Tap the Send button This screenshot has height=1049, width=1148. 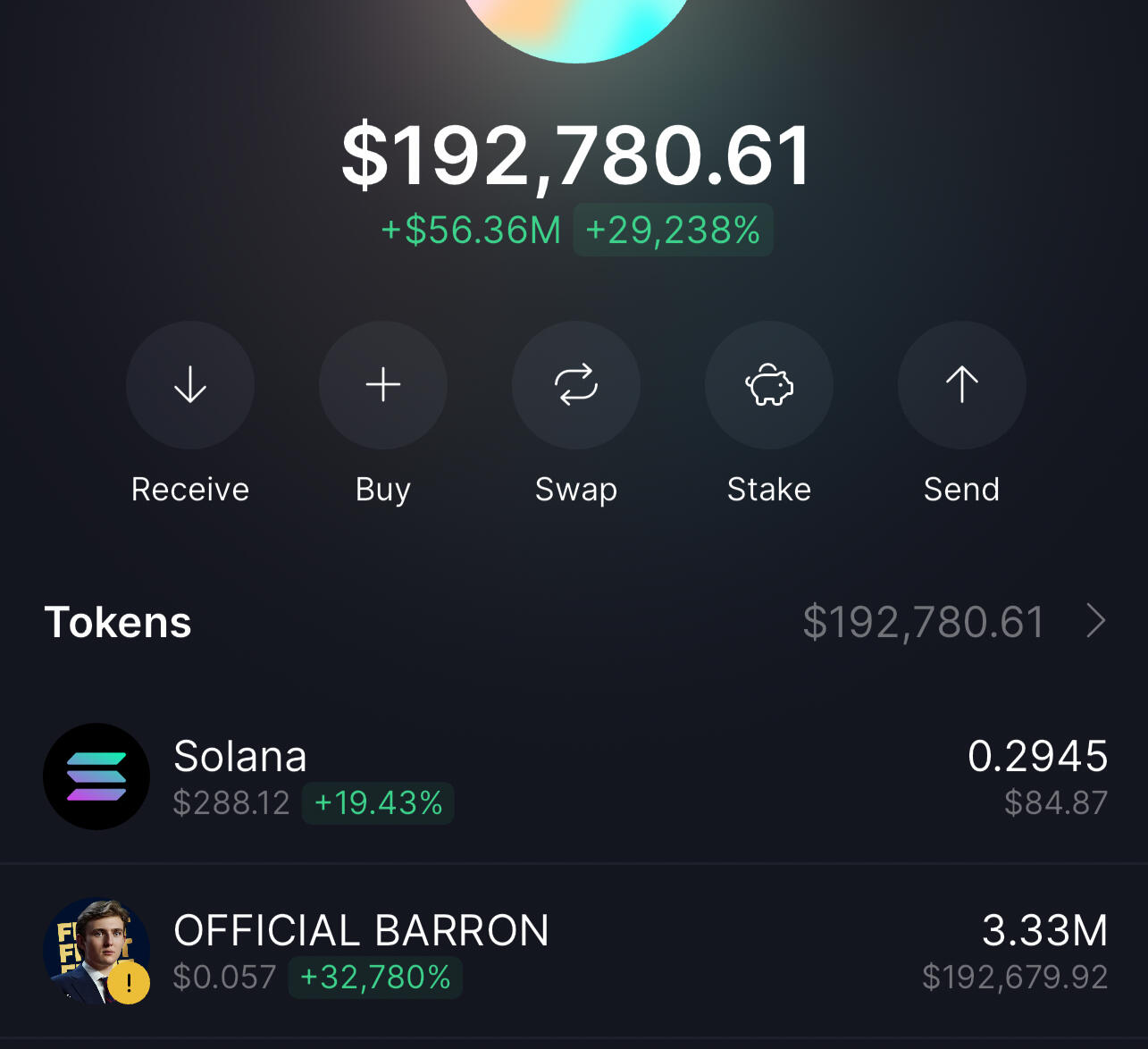click(x=962, y=385)
